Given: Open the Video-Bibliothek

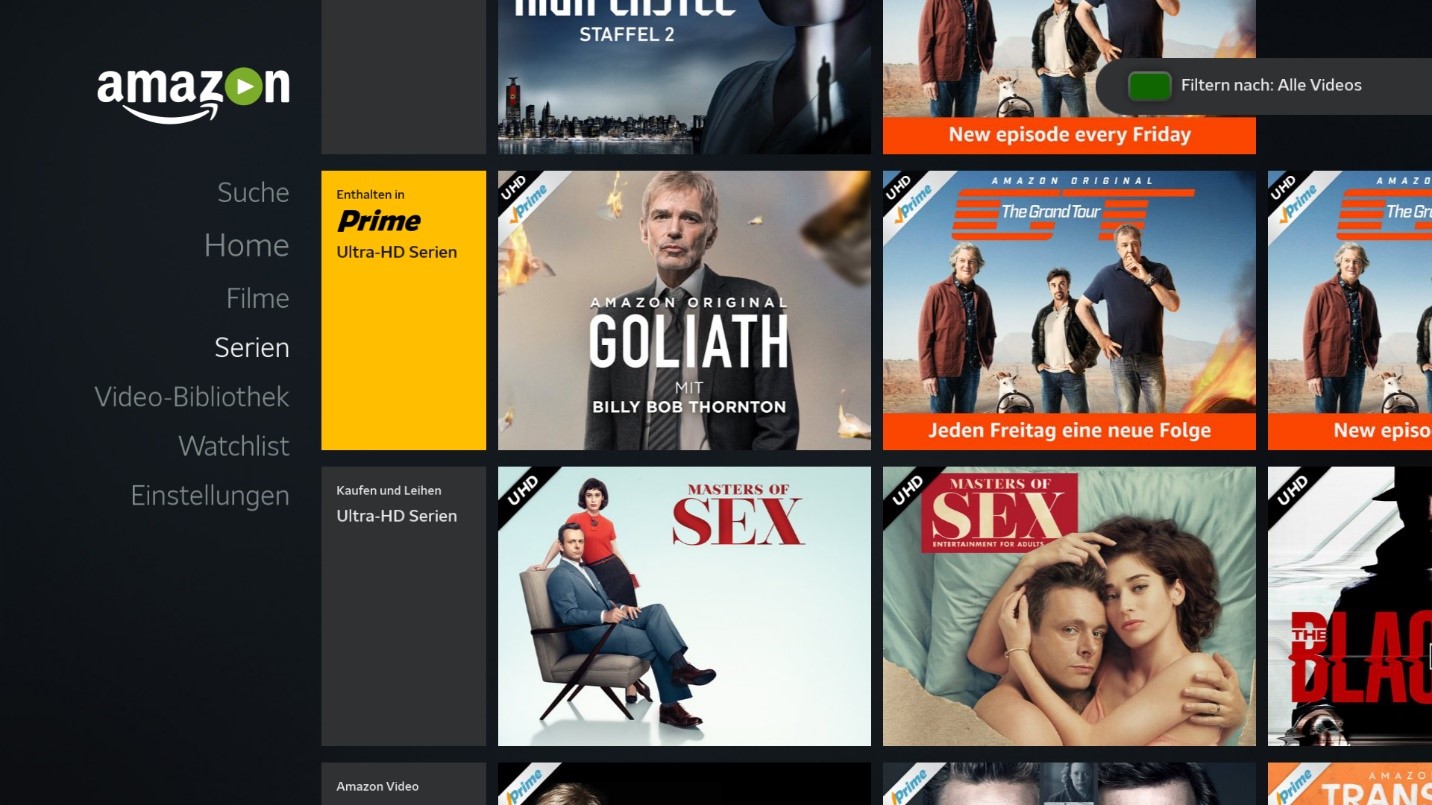Looking at the screenshot, I should pos(192,397).
